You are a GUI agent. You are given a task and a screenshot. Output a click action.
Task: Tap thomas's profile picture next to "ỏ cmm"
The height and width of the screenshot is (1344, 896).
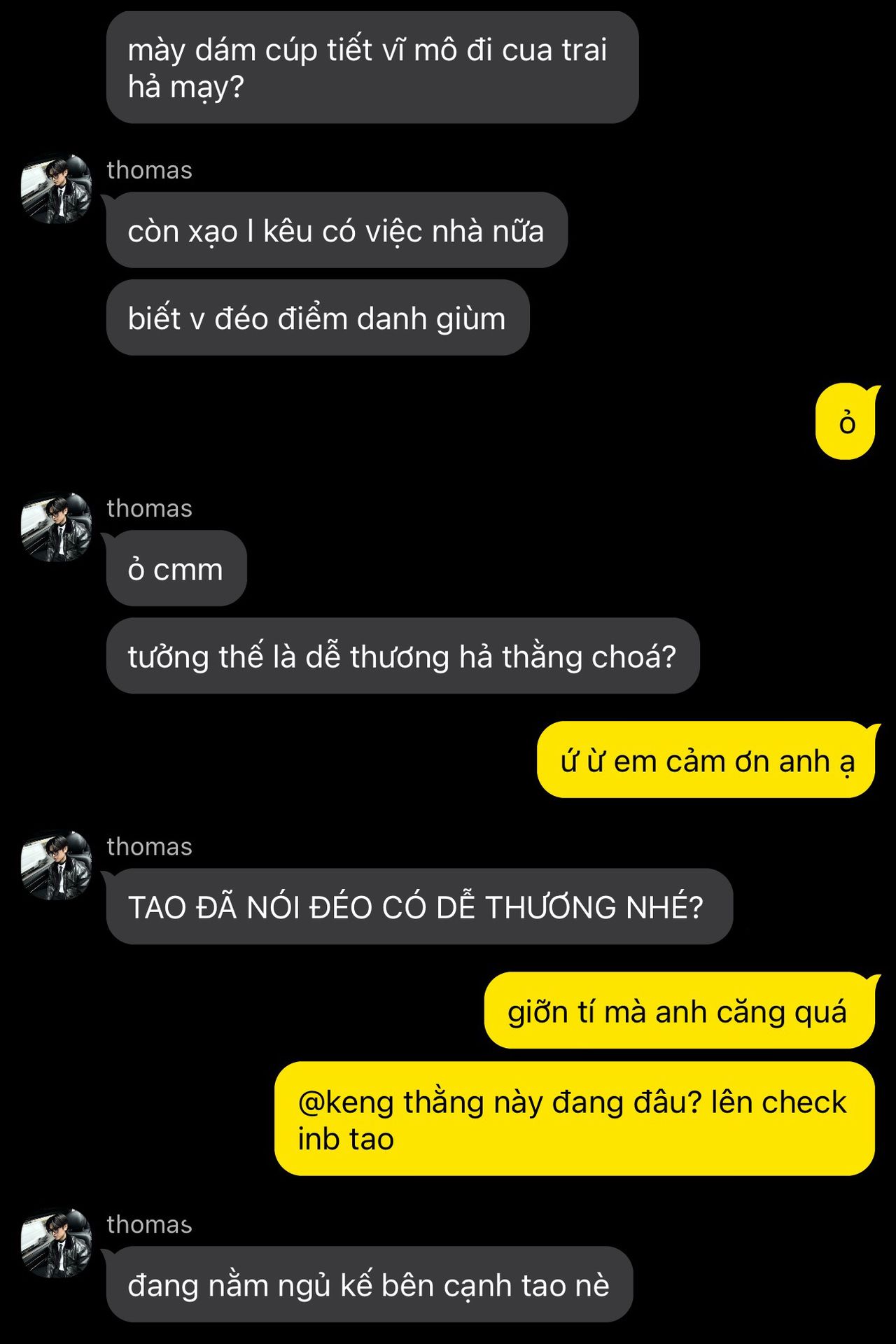[x=56, y=527]
